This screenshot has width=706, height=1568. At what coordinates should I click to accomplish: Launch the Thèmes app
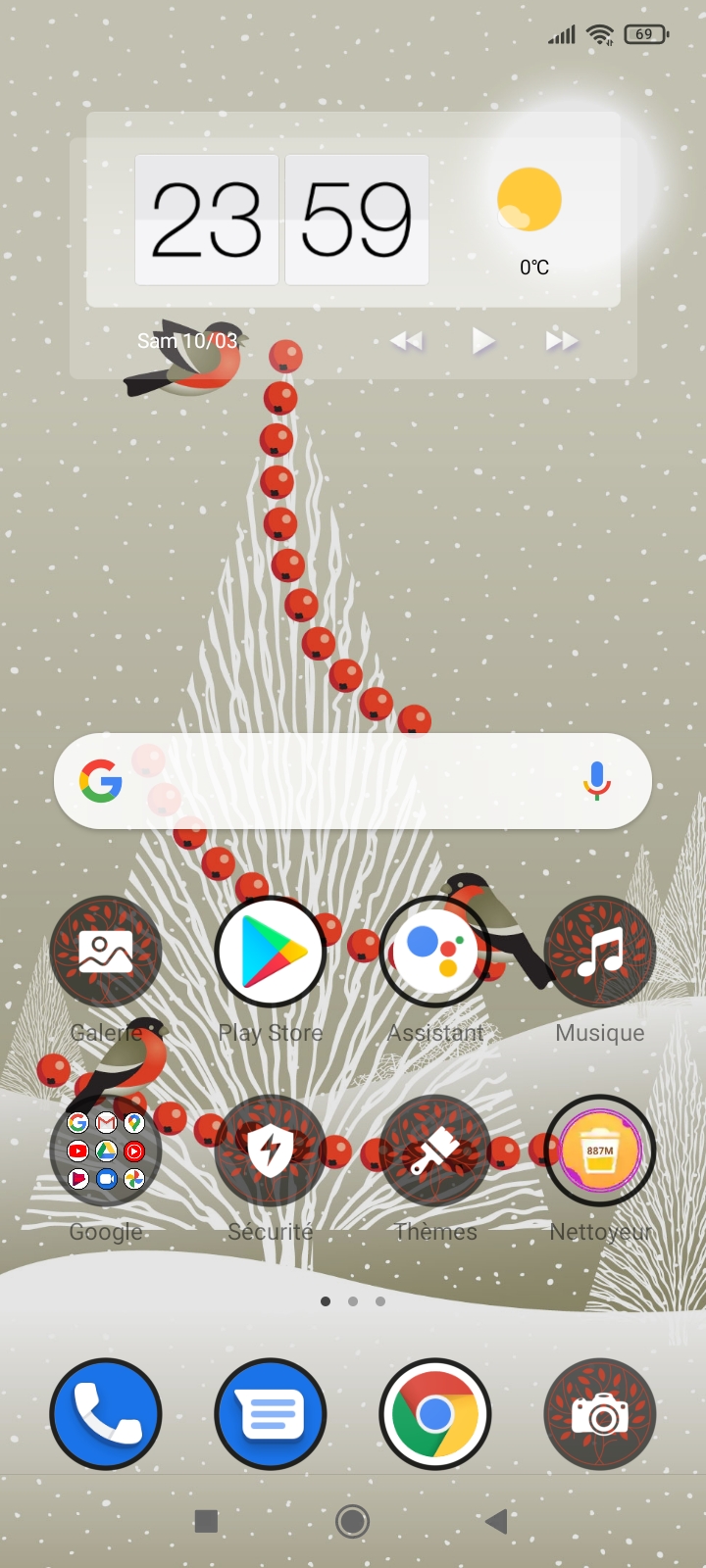(x=435, y=1151)
